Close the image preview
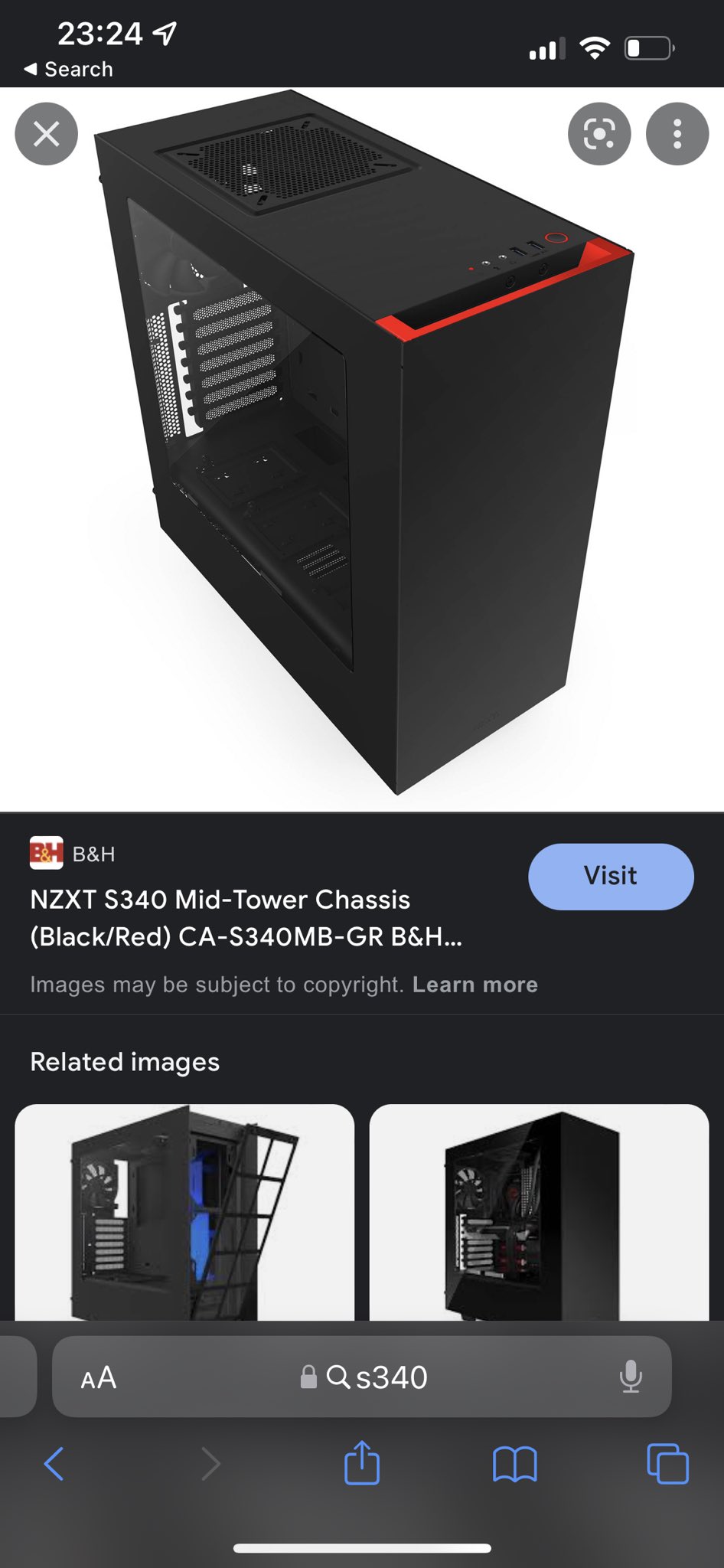 (x=46, y=134)
